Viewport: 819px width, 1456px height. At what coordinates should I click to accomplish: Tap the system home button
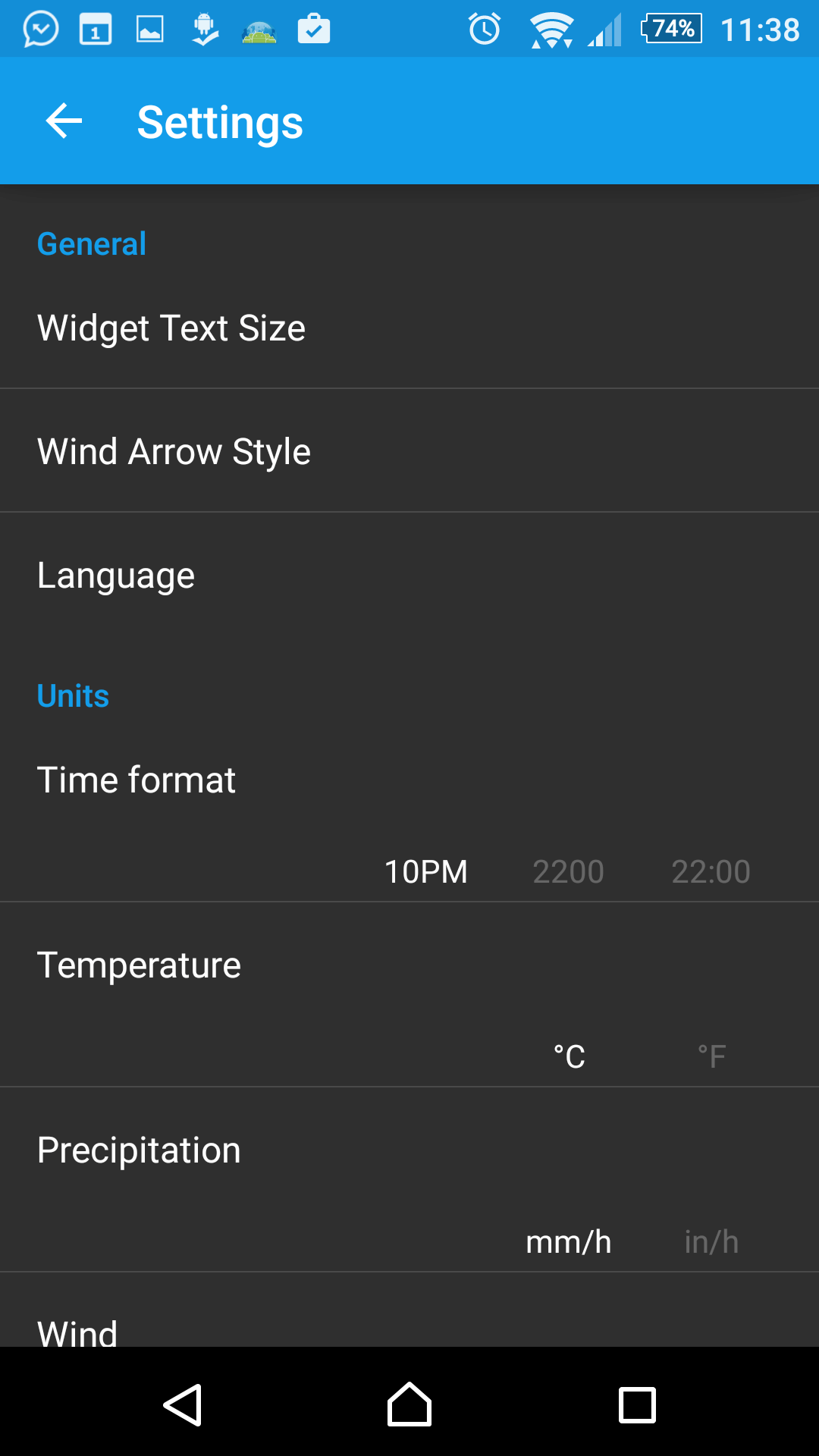[x=409, y=1404]
